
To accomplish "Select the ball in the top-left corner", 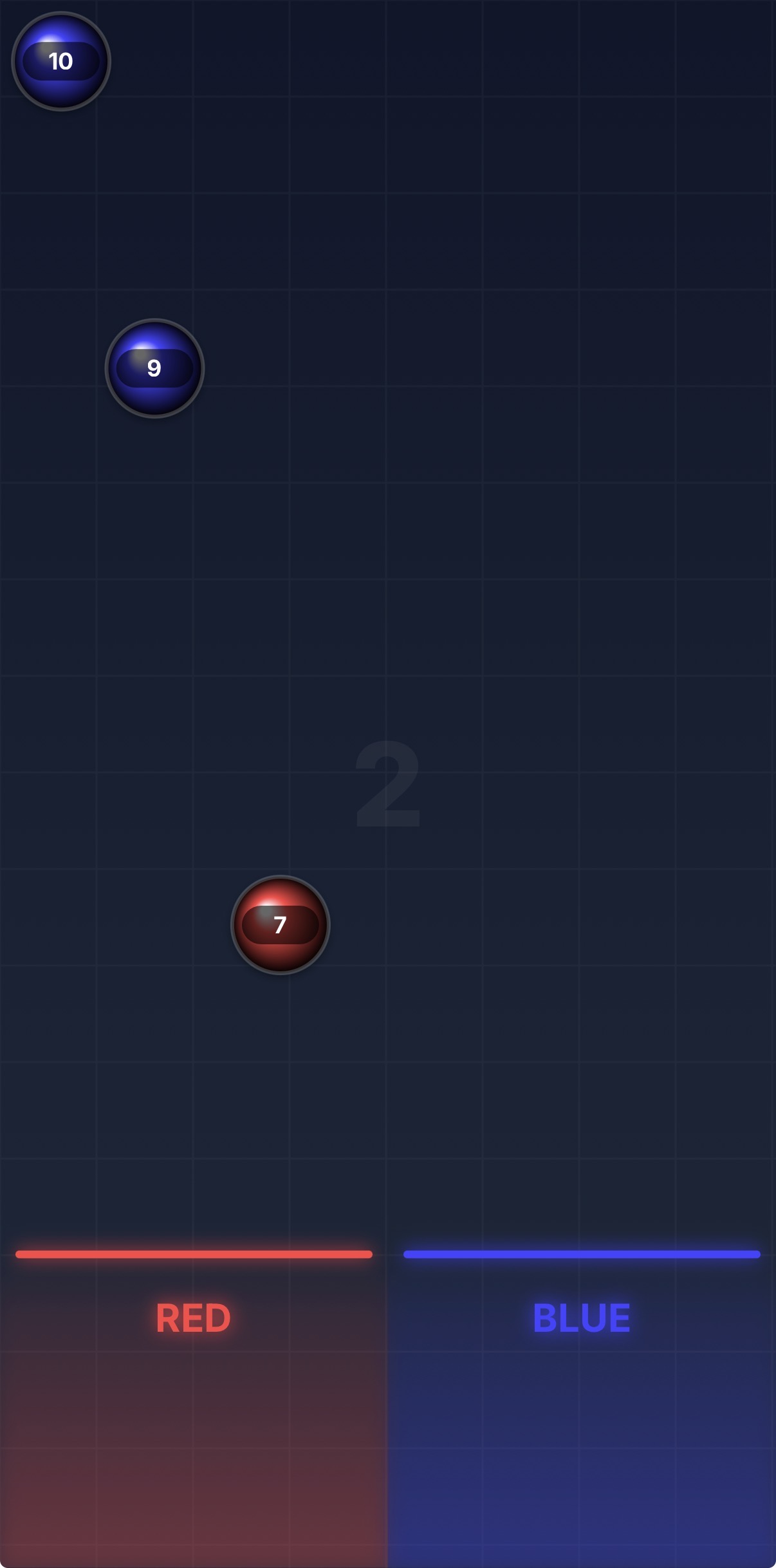I will pos(60,60).
